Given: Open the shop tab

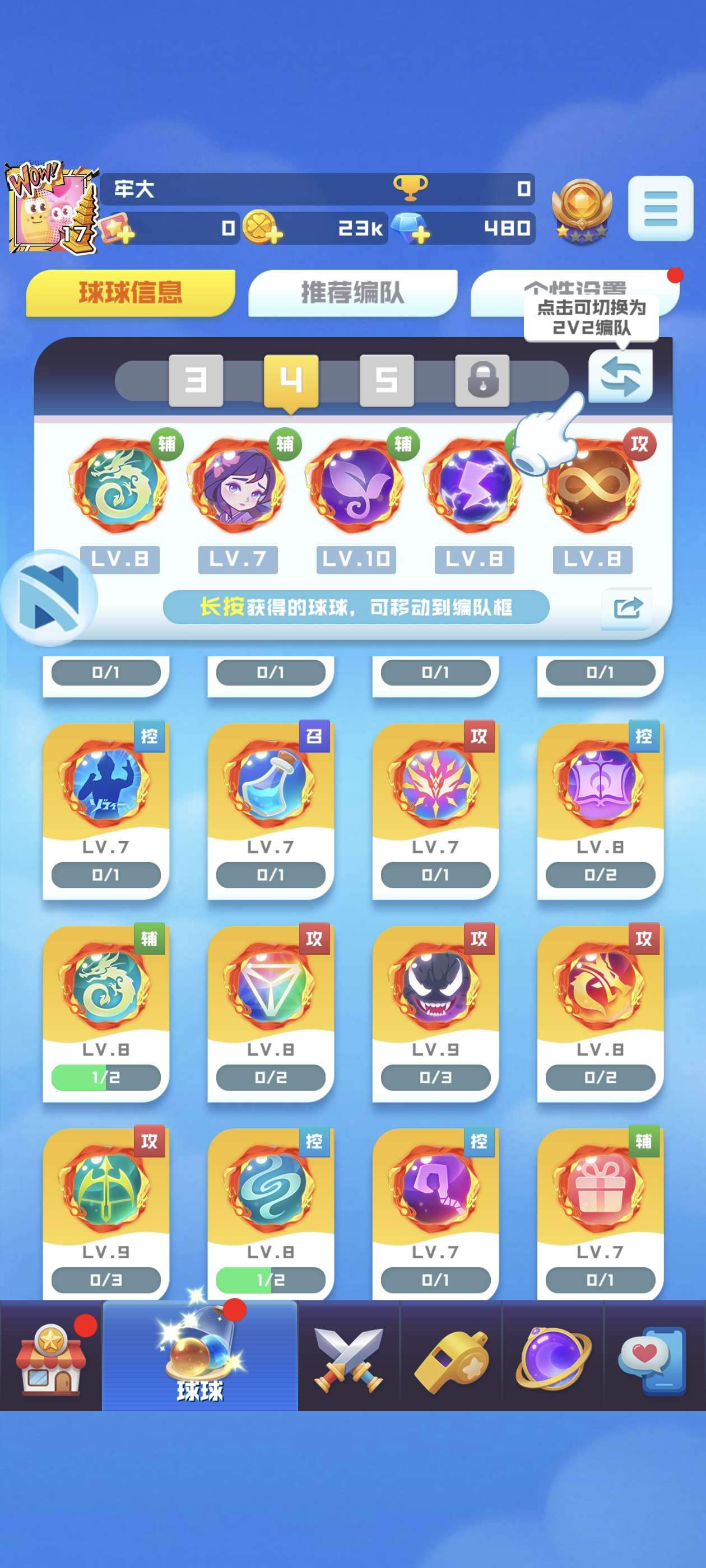Looking at the screenshot, I should 50,1356.
